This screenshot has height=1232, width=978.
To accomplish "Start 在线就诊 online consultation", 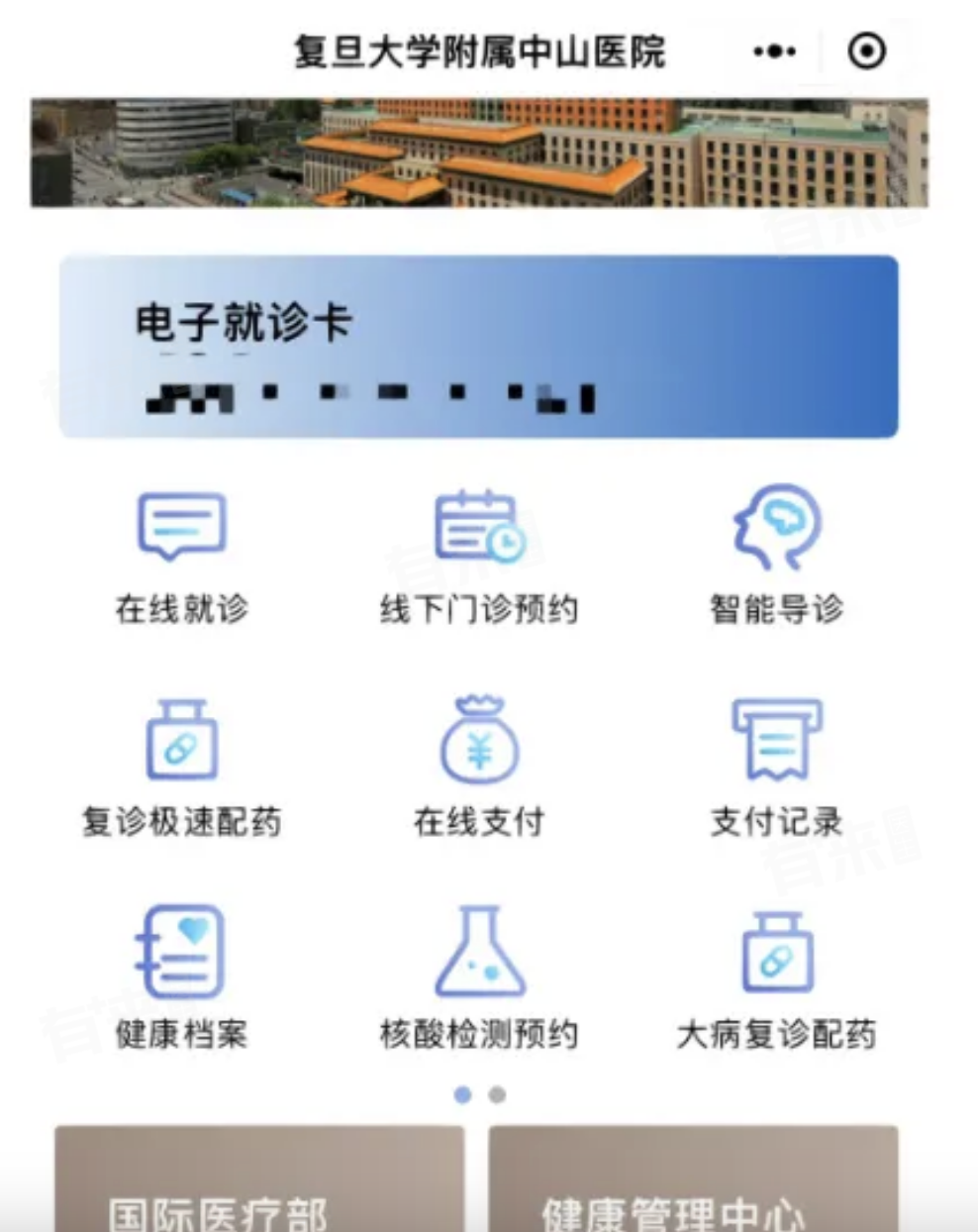I will pos(182,557).
